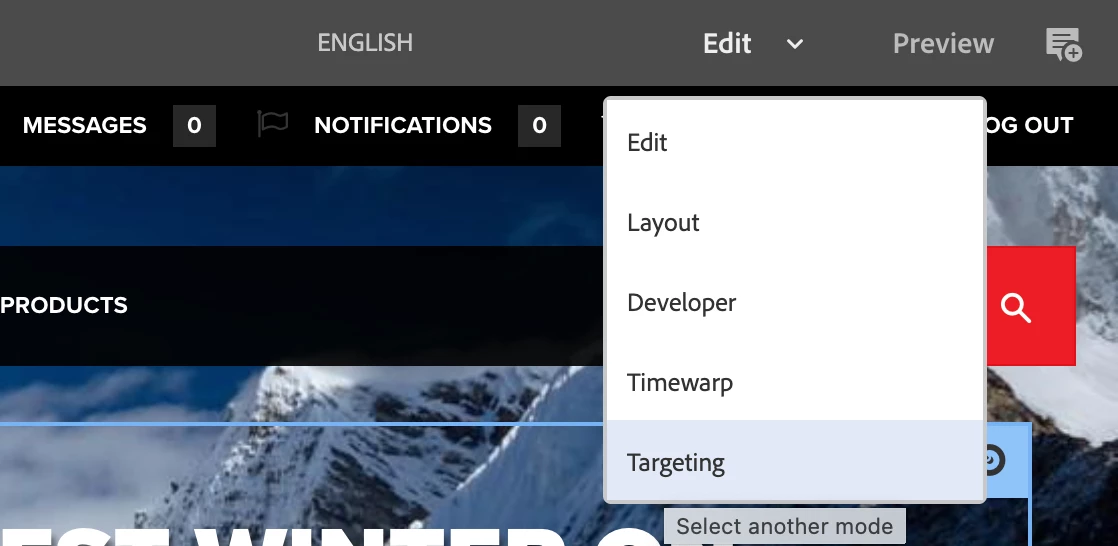This screenshot has width=1118, height=546.
Task: Select Timewarp mode
Action: click(680, 383)
